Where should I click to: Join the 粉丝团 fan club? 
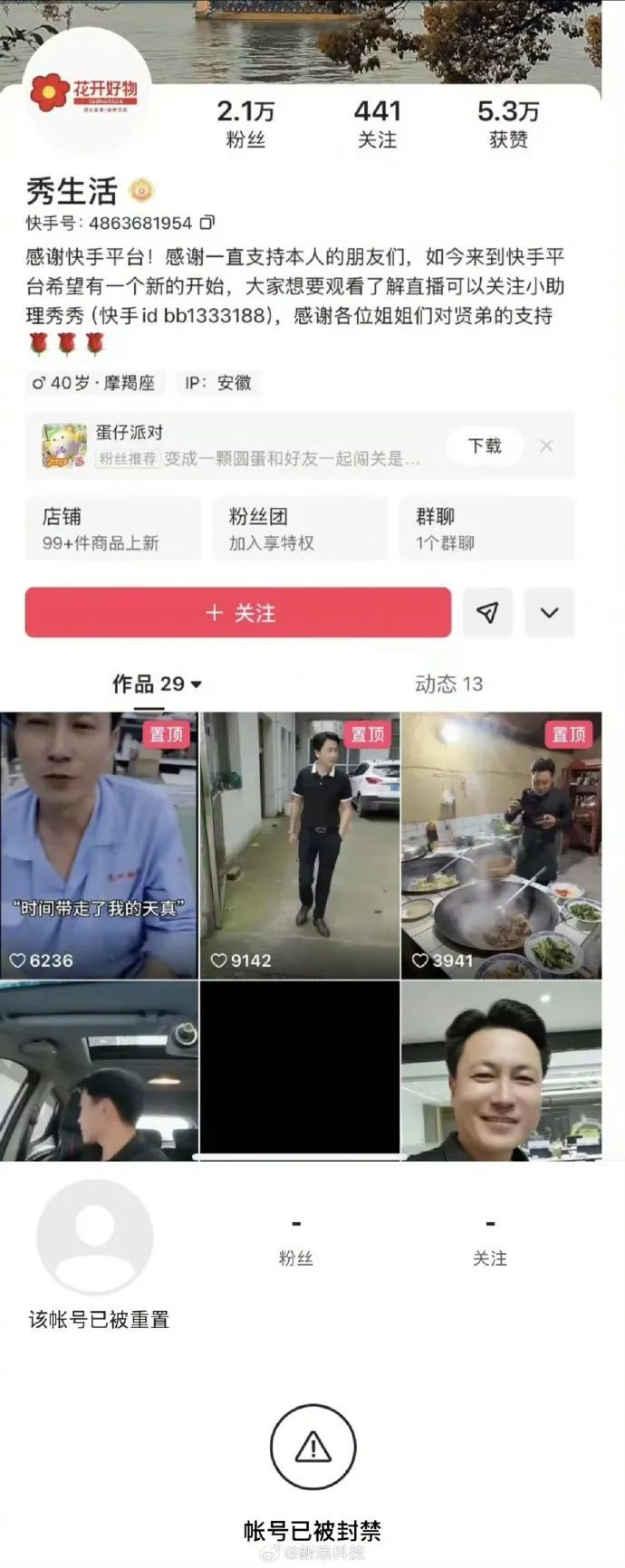(x=299, y=529)
